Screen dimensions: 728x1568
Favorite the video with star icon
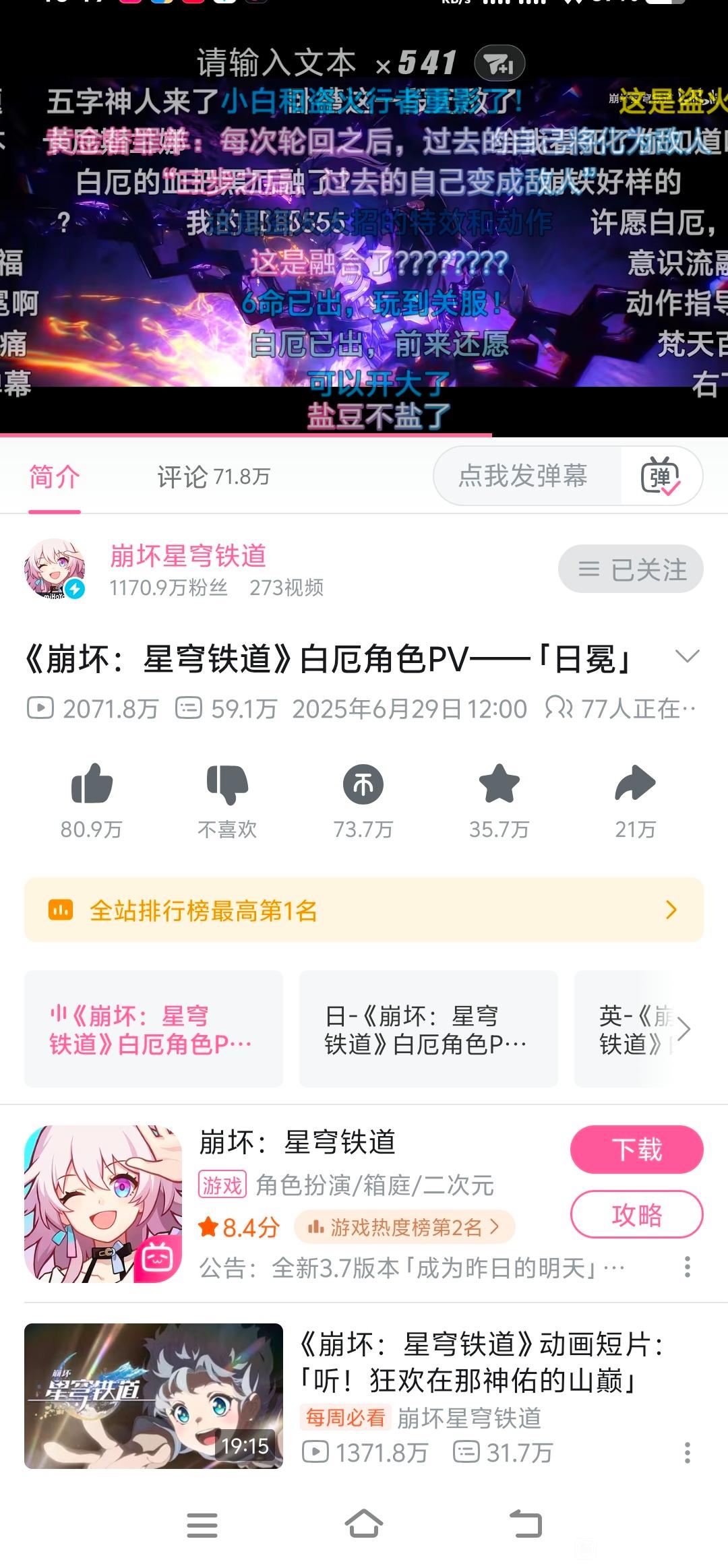(x=499, y=784)
